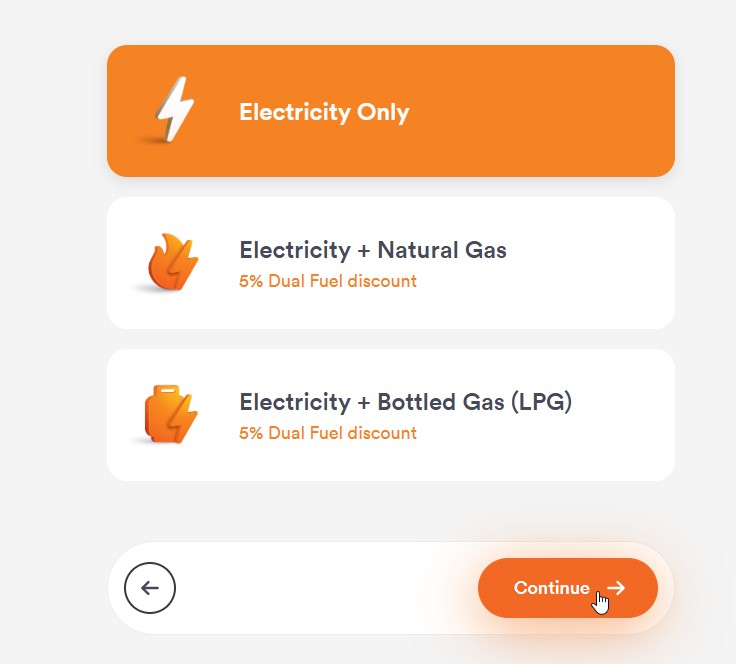Select the Electricity Only option
The width and height of the screenshot is (736, 664).
tap(390, 111)
